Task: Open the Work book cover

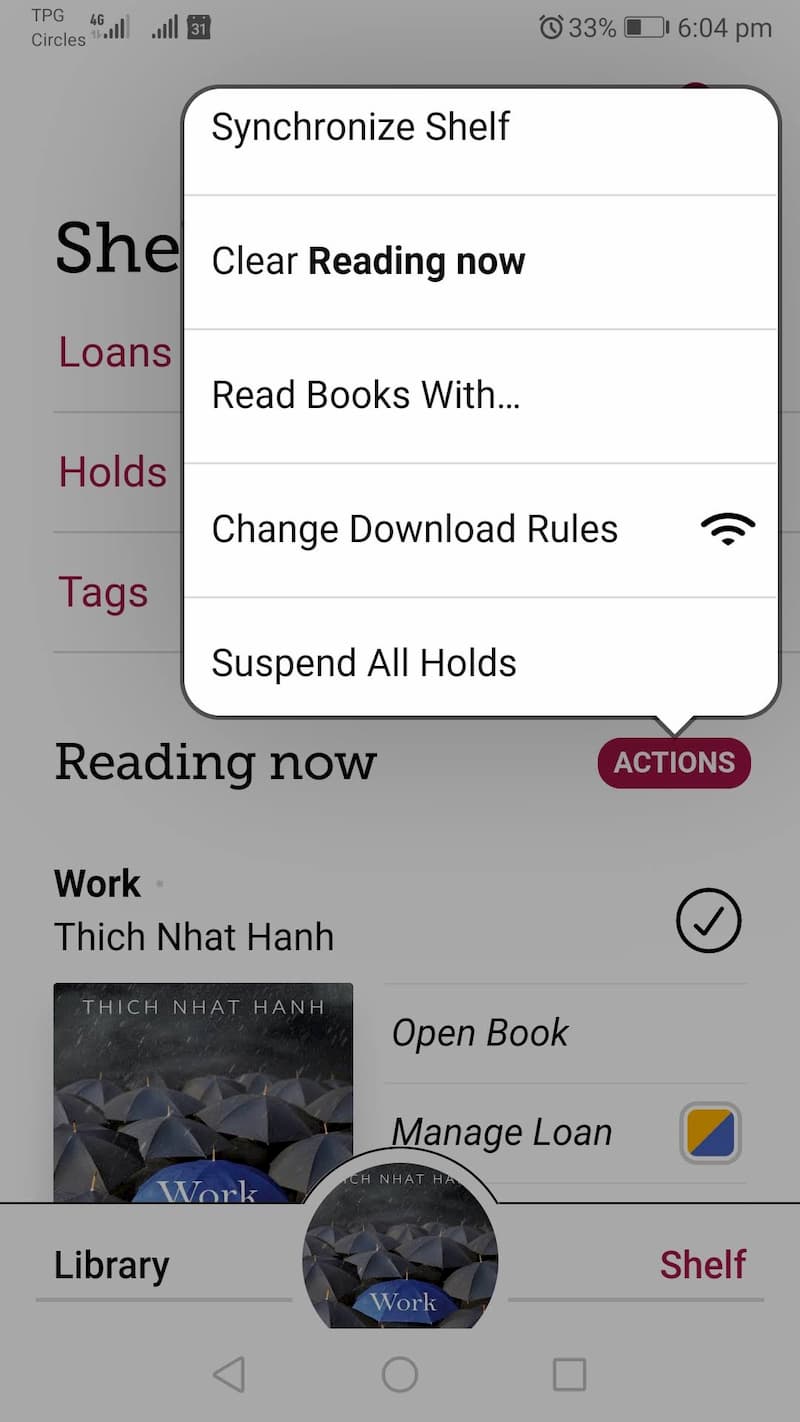Action: click(x=202, y=1090)
